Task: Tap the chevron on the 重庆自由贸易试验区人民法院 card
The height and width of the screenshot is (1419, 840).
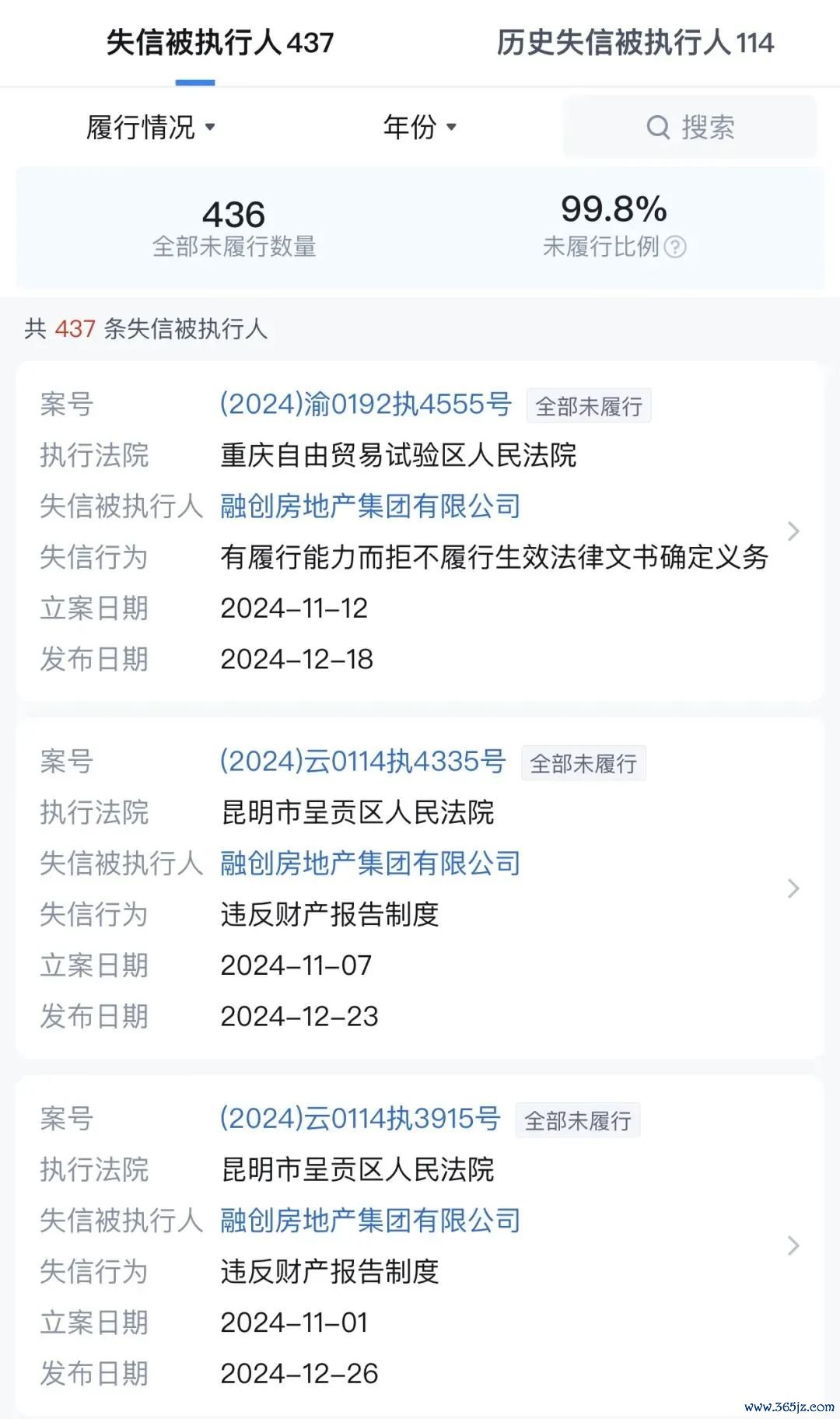Action: [x=793, y=531]
